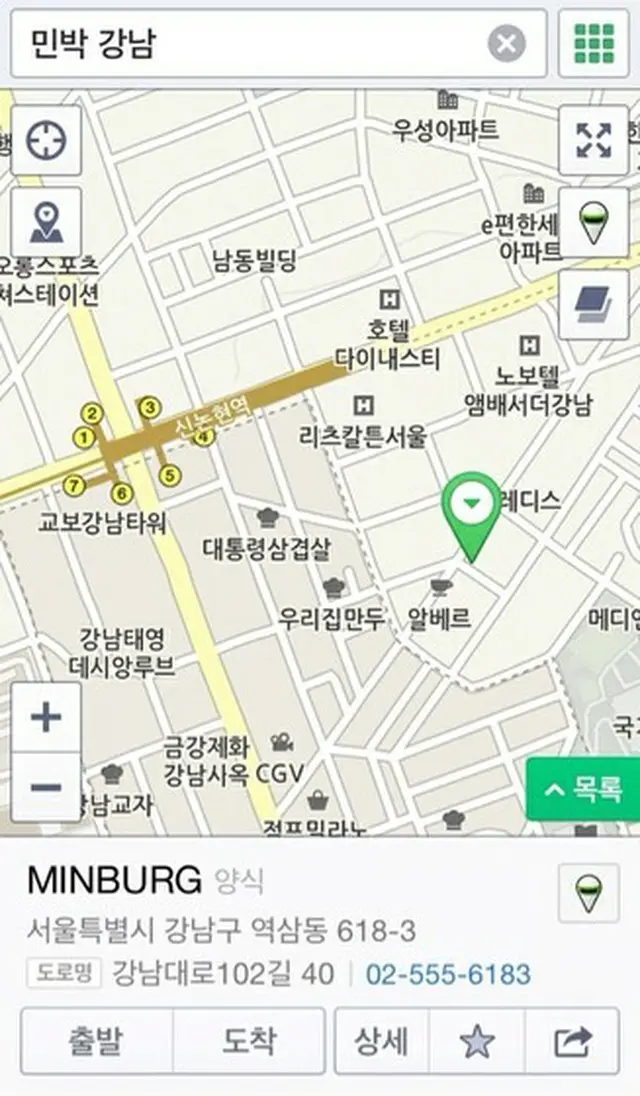Zoom in on the map
The height and width of the screenshot is (1096, 640).
46,717
